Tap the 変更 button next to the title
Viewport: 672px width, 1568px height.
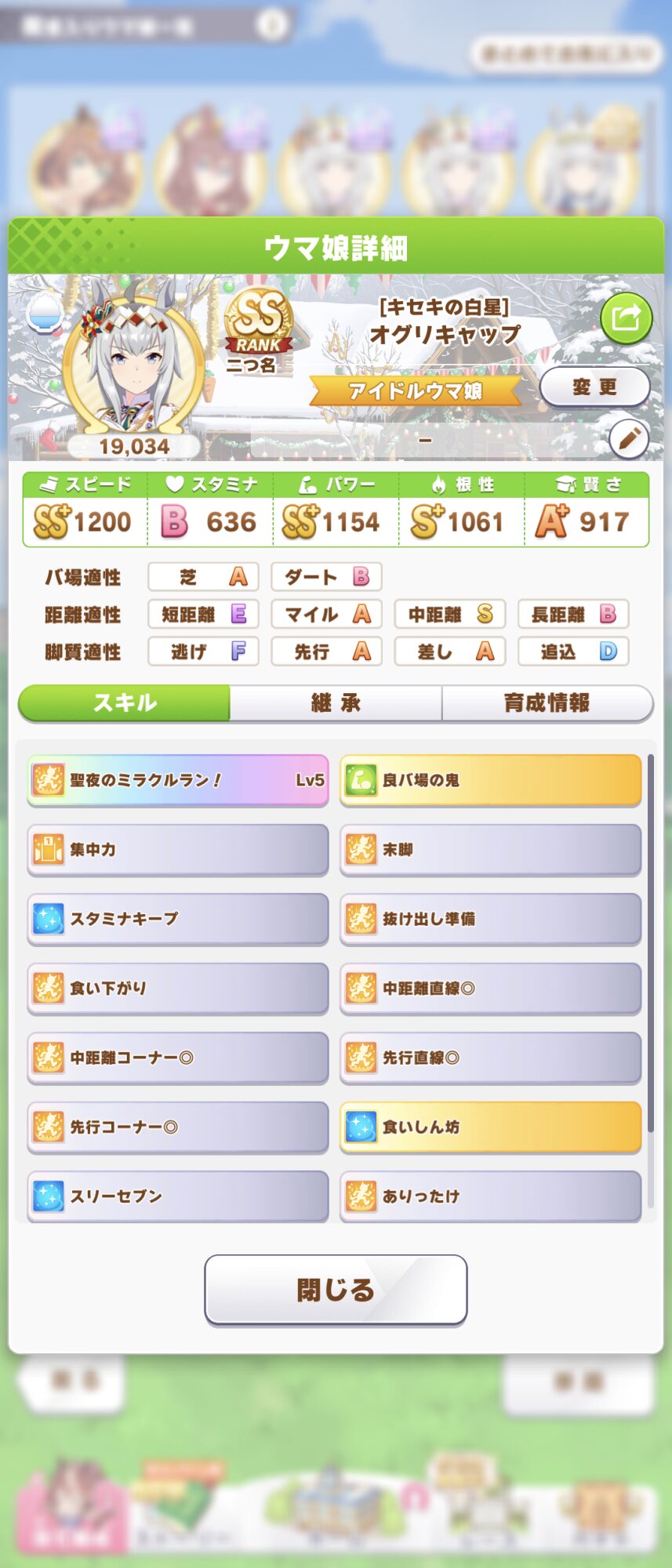tap(594, 387)
